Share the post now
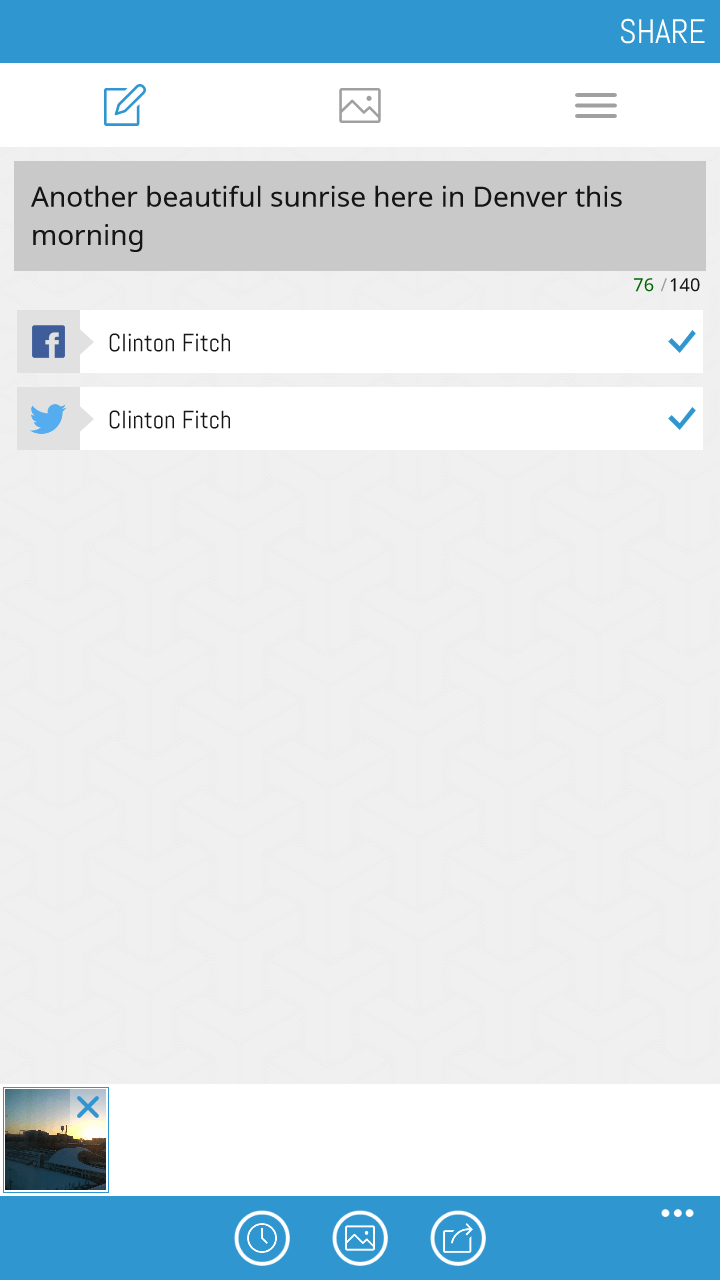The image size is (720, 1280). (458, 1238)
